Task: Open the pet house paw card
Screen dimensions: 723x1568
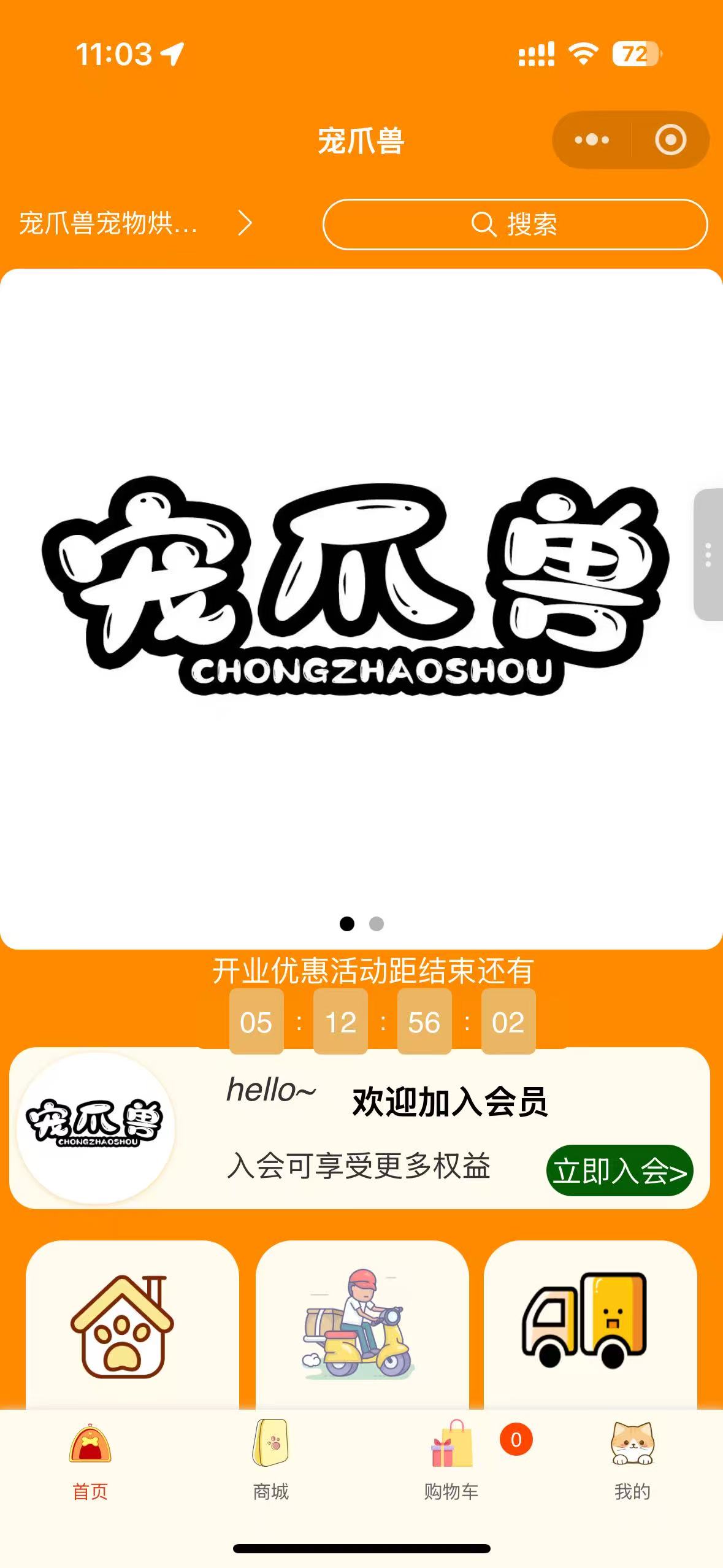Action: 132,1325
